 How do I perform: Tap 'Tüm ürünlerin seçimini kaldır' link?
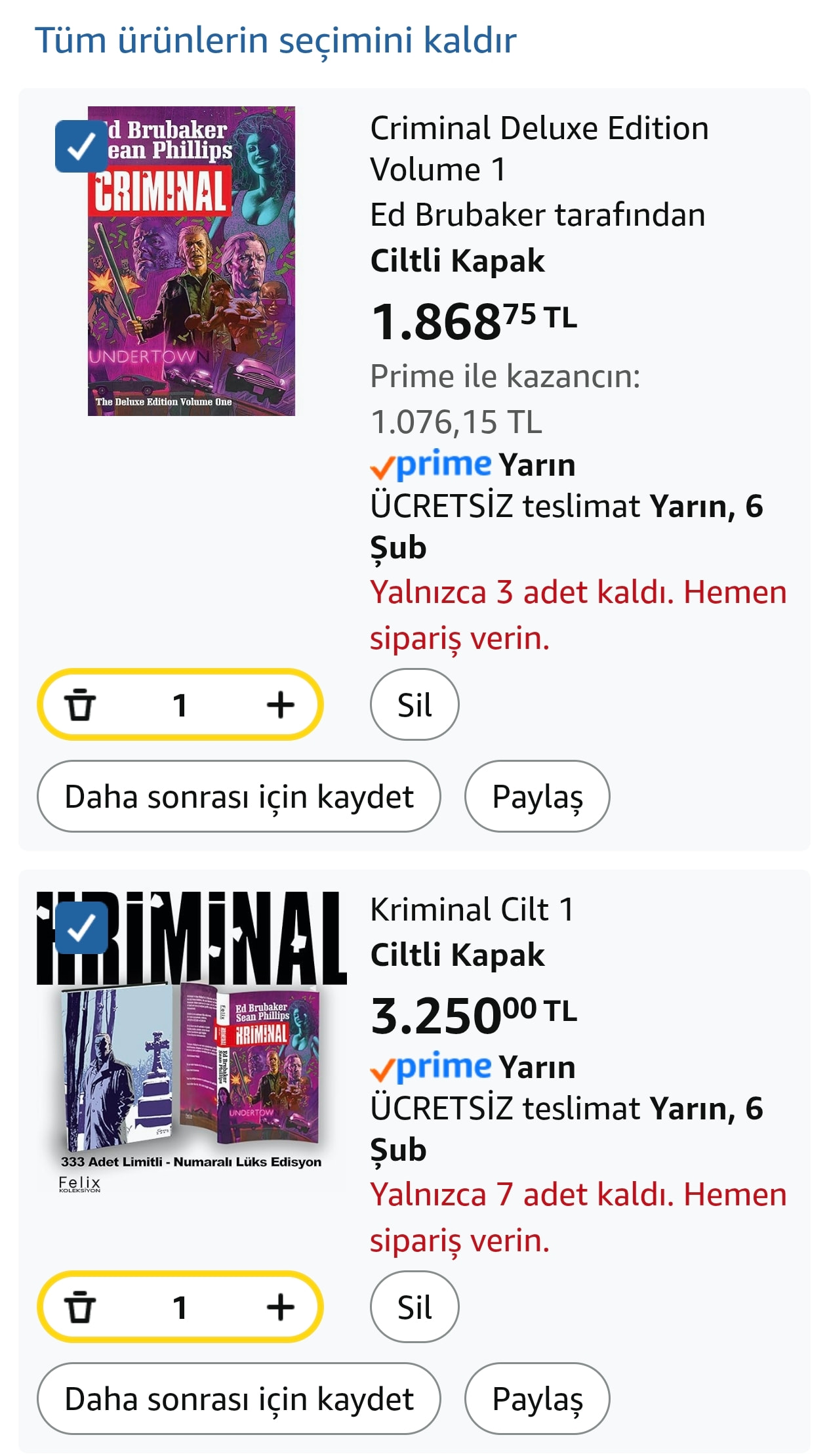tap(275, 41)
